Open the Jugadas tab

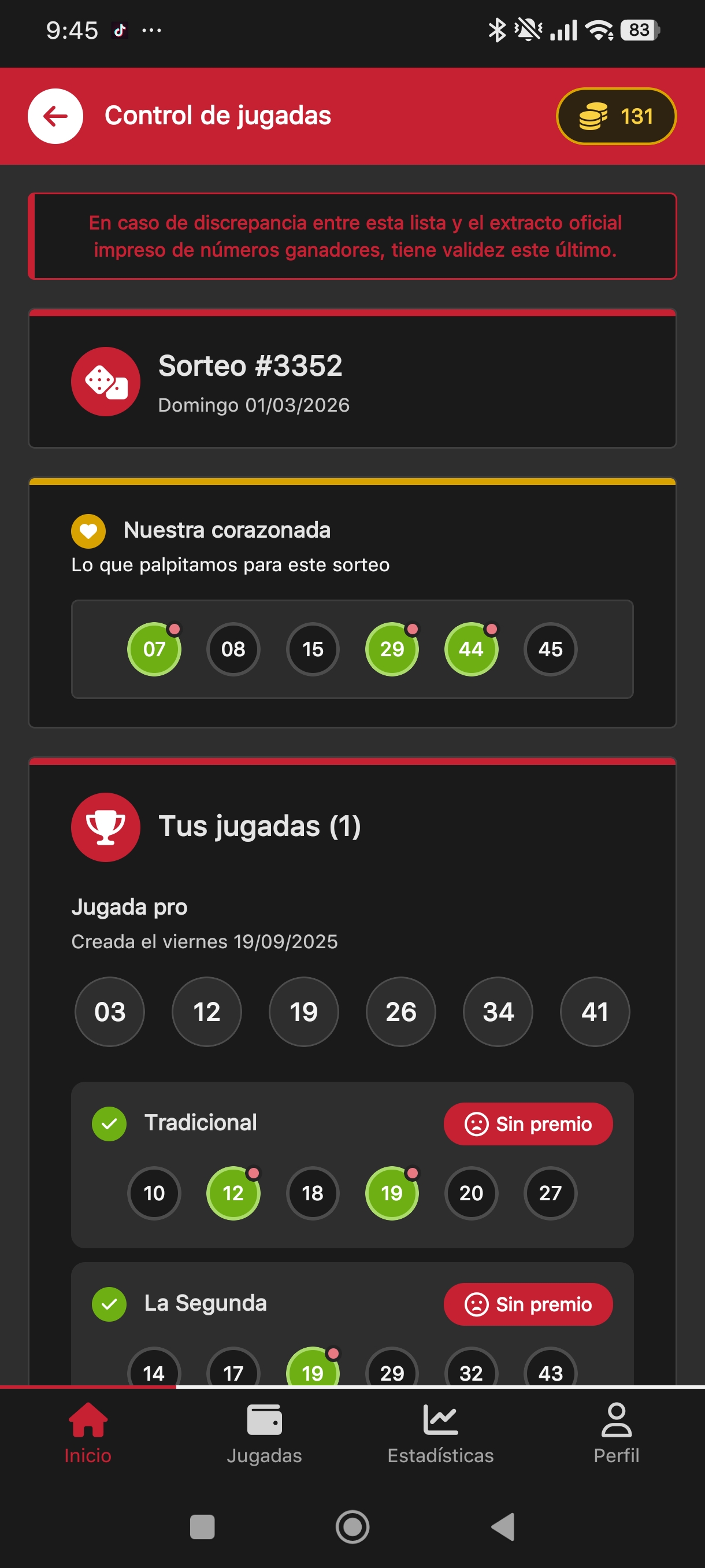coord(264,1433)
